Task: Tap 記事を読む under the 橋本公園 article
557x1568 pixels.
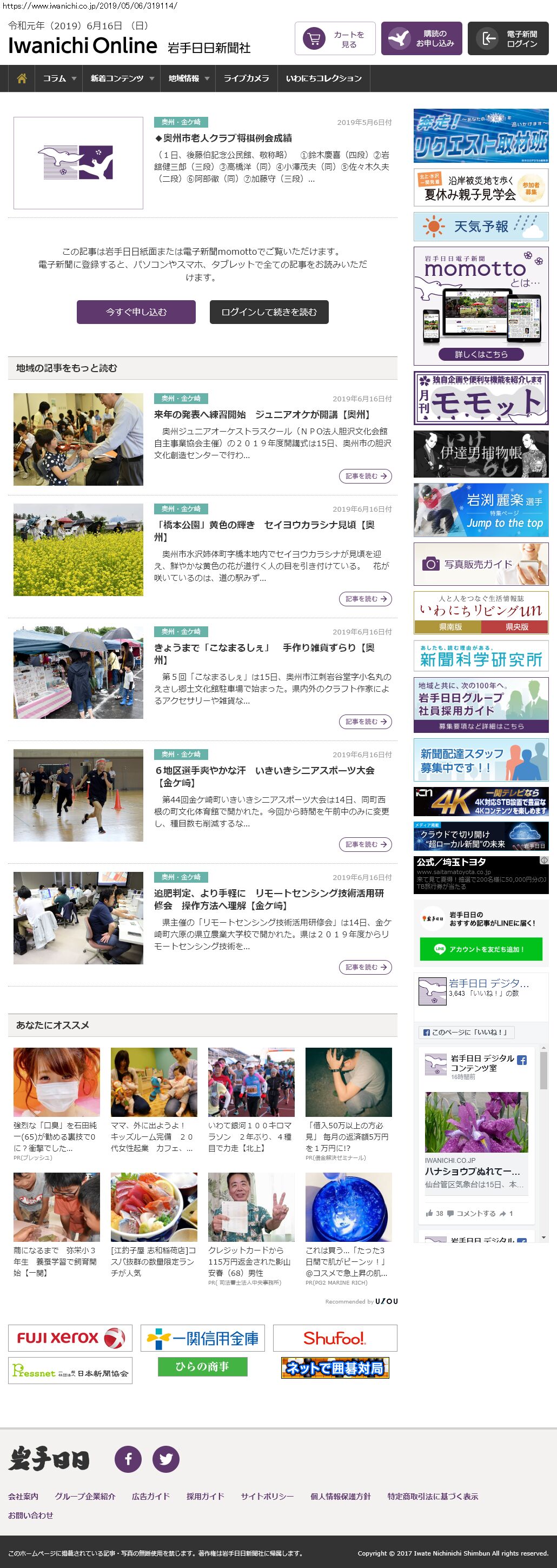Action: click(x=365, y=599)
